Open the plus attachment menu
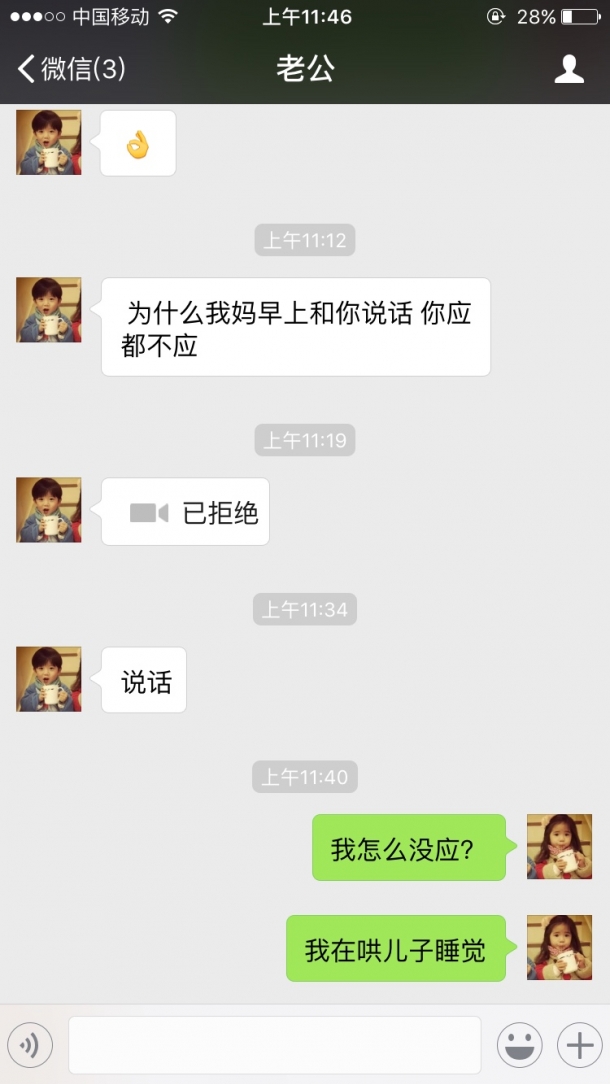The height and width of the screenshot is (1084, 610). coord(580,1046)
